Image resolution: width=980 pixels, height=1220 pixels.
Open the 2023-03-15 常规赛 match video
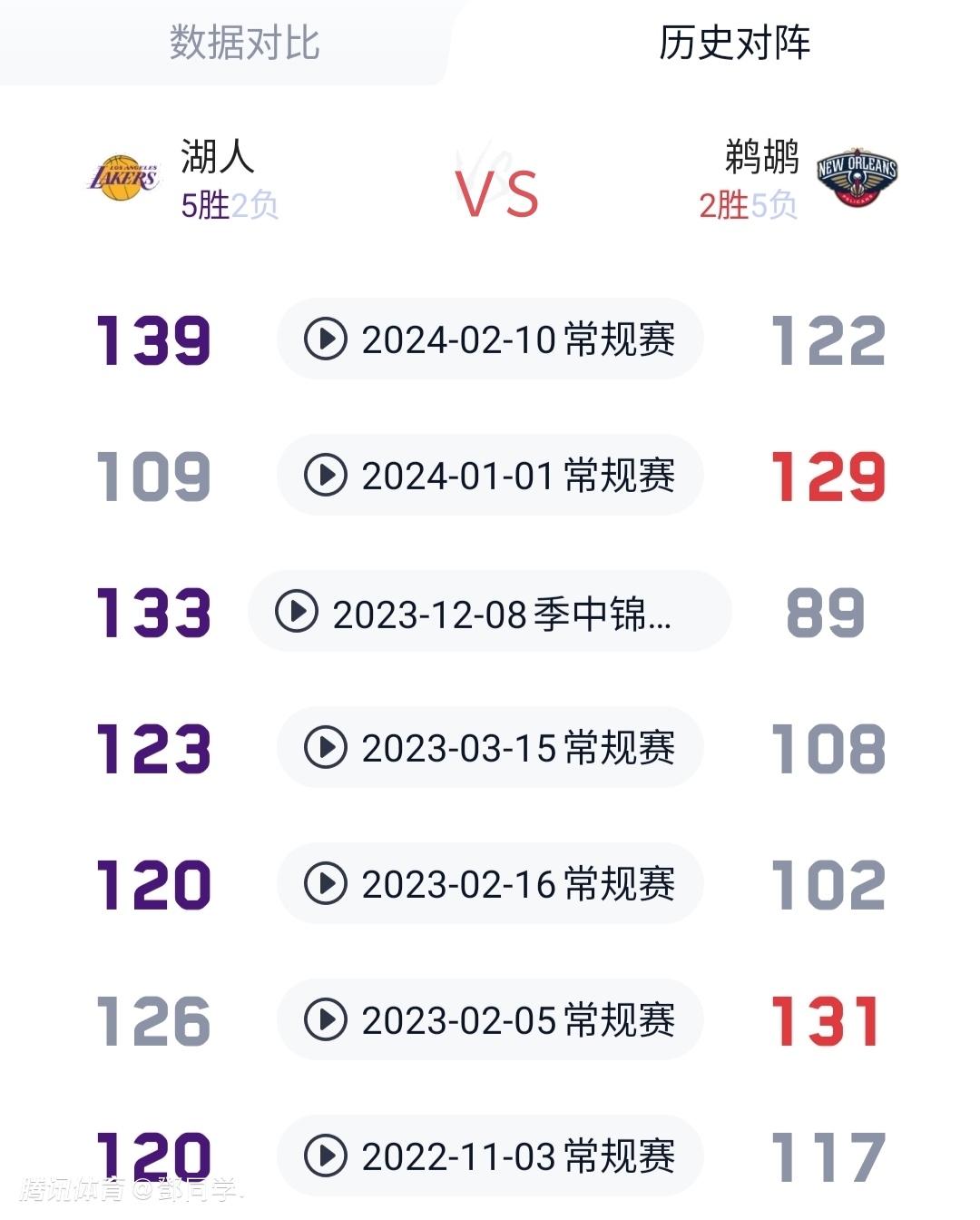(490, 747)
